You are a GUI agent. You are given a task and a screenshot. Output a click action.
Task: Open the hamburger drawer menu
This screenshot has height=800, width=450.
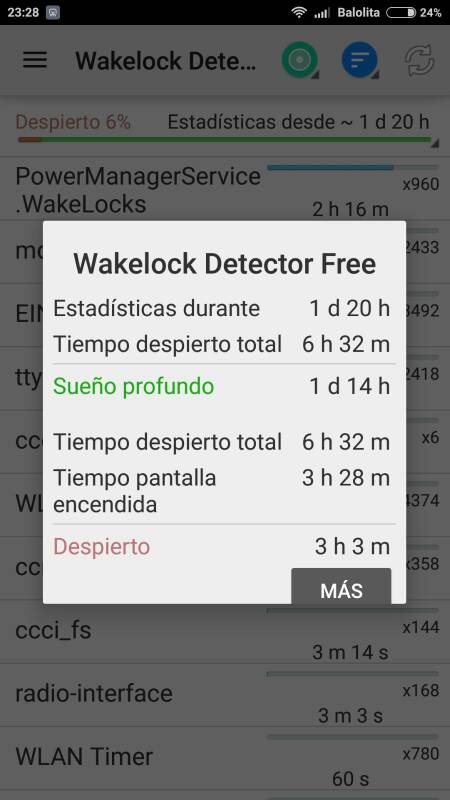35,60
